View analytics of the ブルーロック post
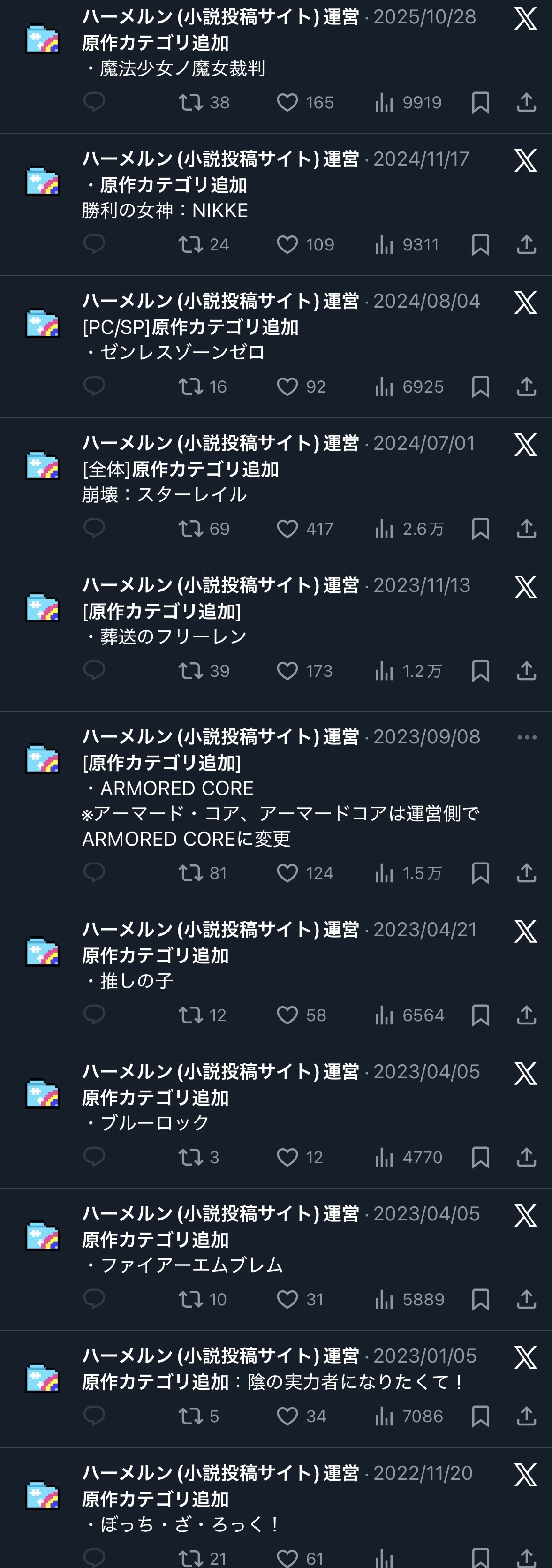The height and width of the screenshot is (1568, 552). pos(384,1157)
